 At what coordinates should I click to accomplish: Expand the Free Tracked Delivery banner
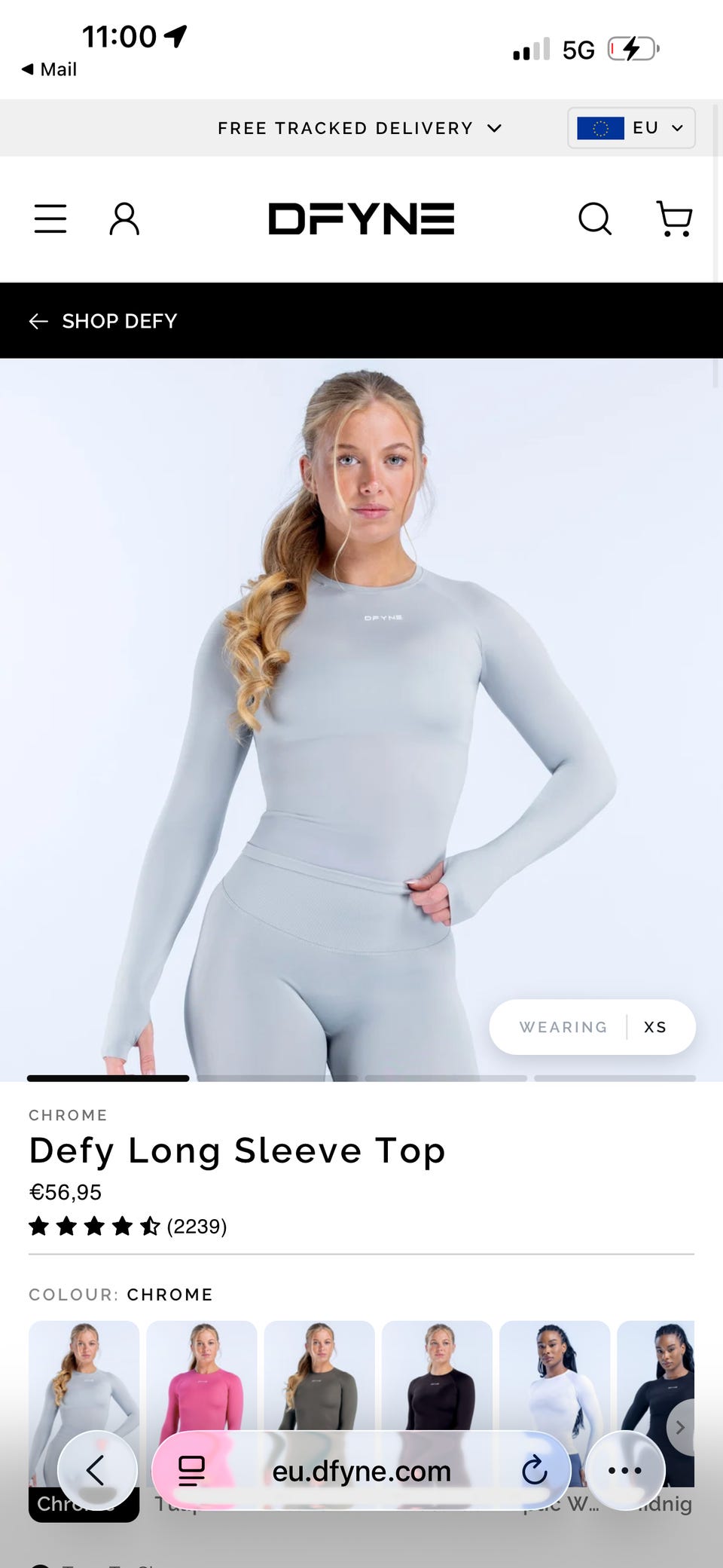360,128
